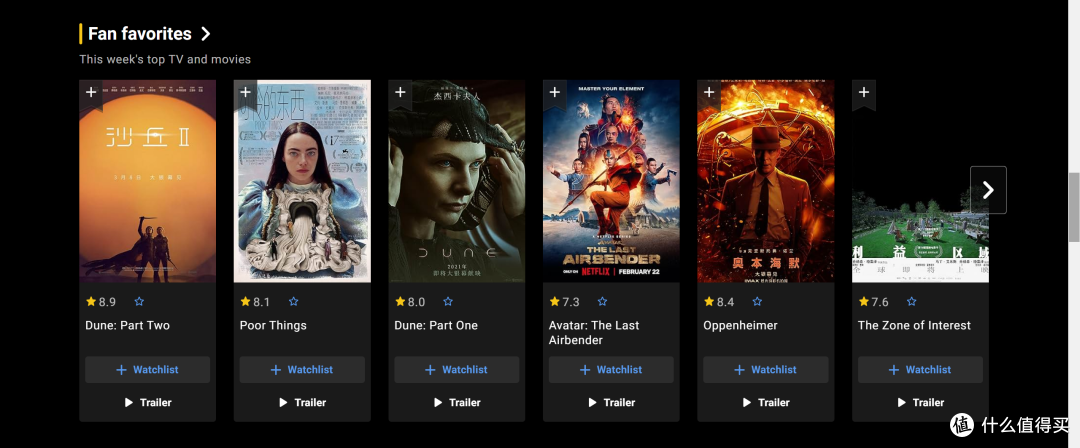Add Oppenheimer to Watchlist

point(765,369)
